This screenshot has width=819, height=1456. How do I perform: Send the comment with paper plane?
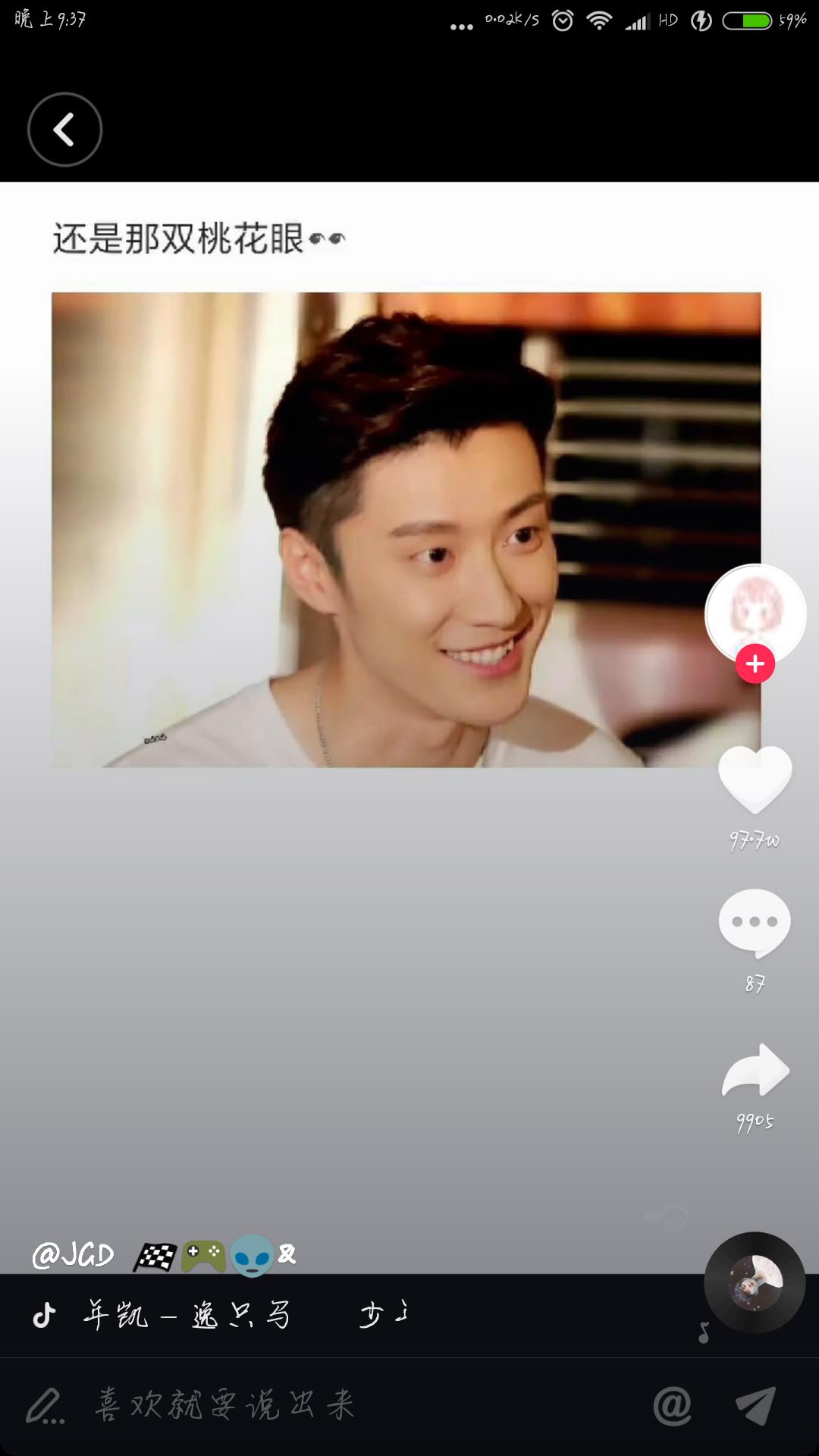click(x=755, y=1406)
